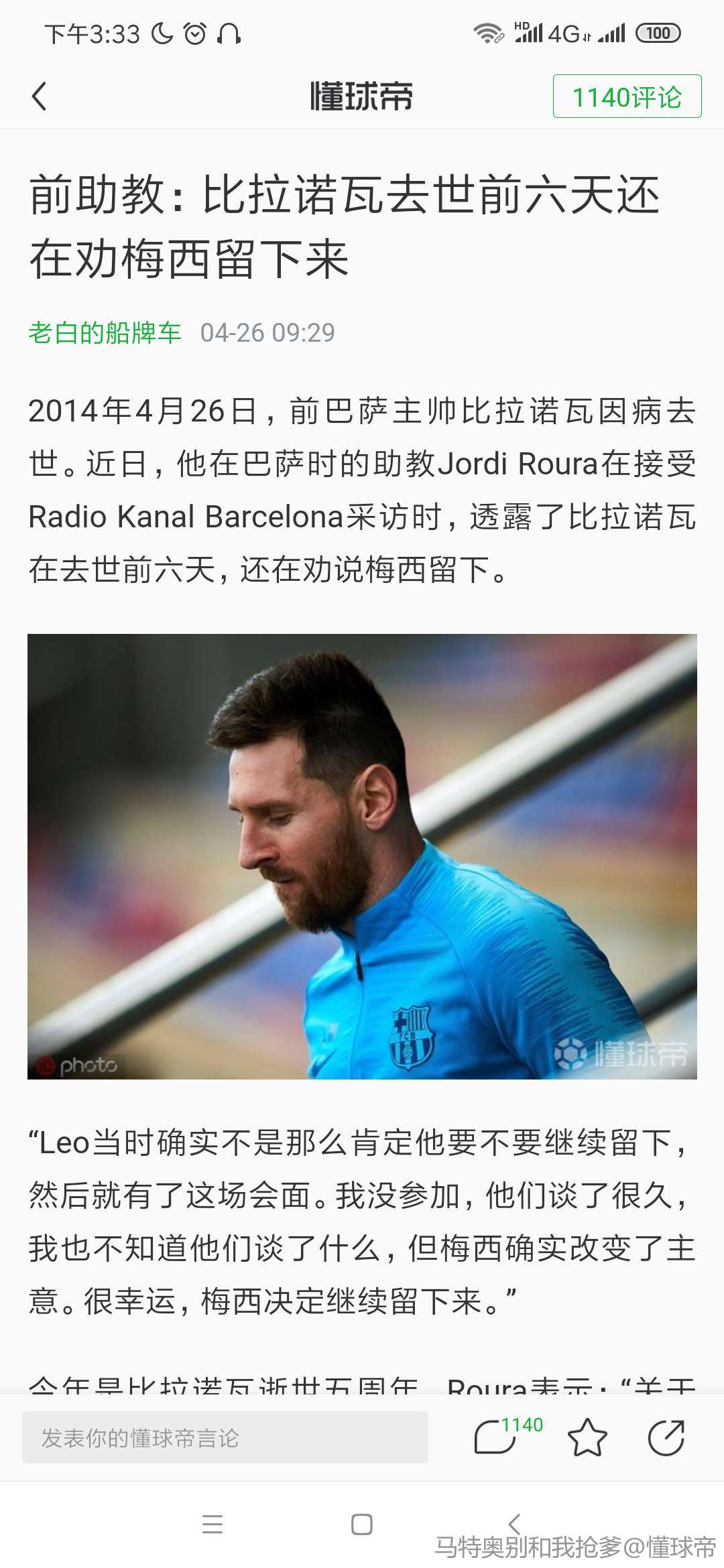The height and width of the screenshot is (1568, 724).
Task: Open the system recent apps menu
Action: 213,1524
